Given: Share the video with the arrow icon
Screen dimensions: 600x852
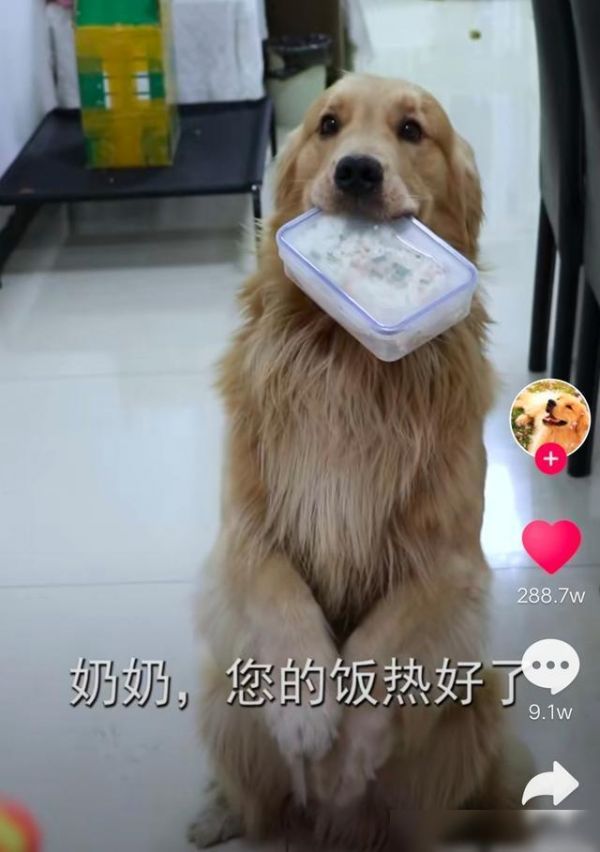Looking at the screenshot, I should pos(550,783).
